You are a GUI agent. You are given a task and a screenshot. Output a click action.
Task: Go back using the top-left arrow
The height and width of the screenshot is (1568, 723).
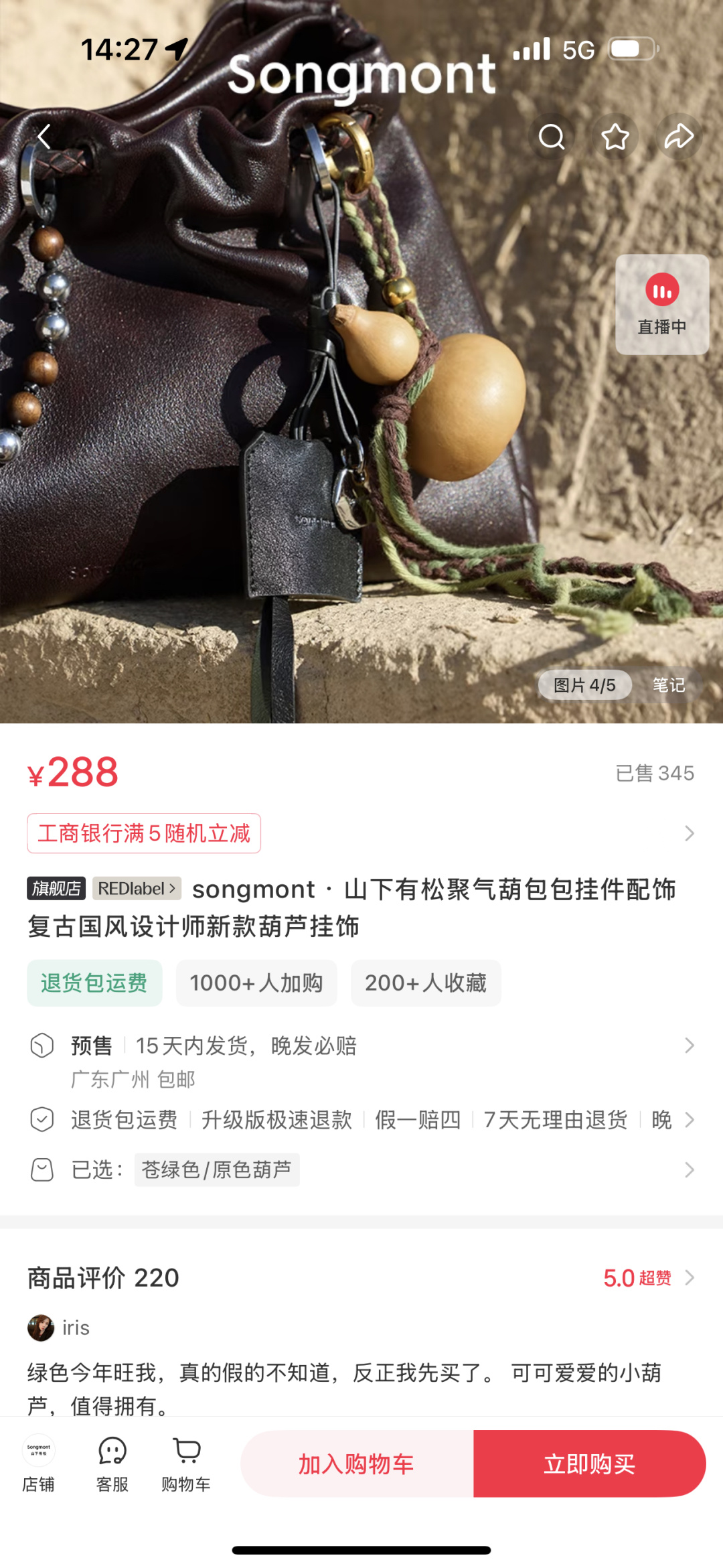[x=44, y=137]
